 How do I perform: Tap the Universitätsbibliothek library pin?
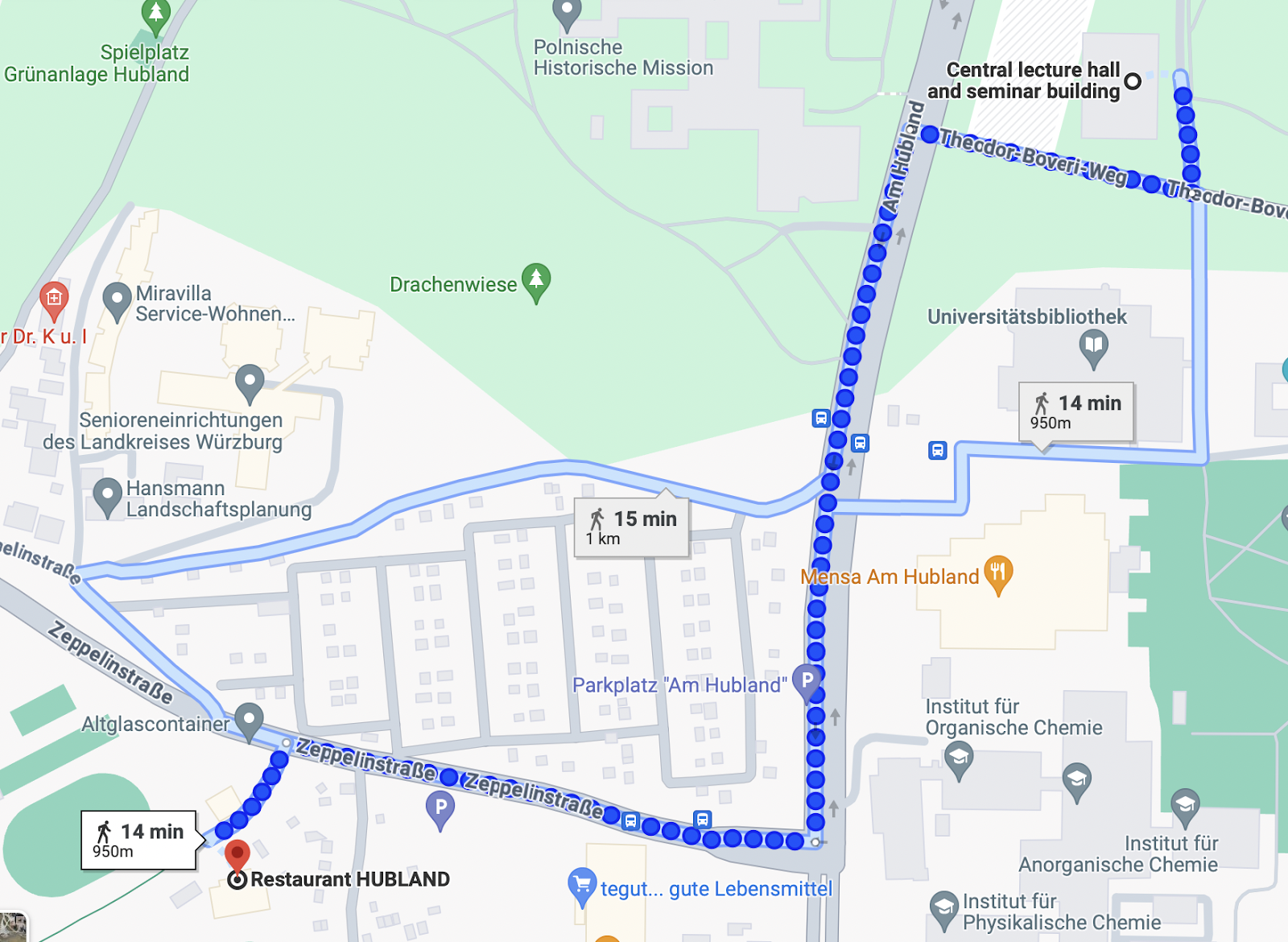point(1093,348)
